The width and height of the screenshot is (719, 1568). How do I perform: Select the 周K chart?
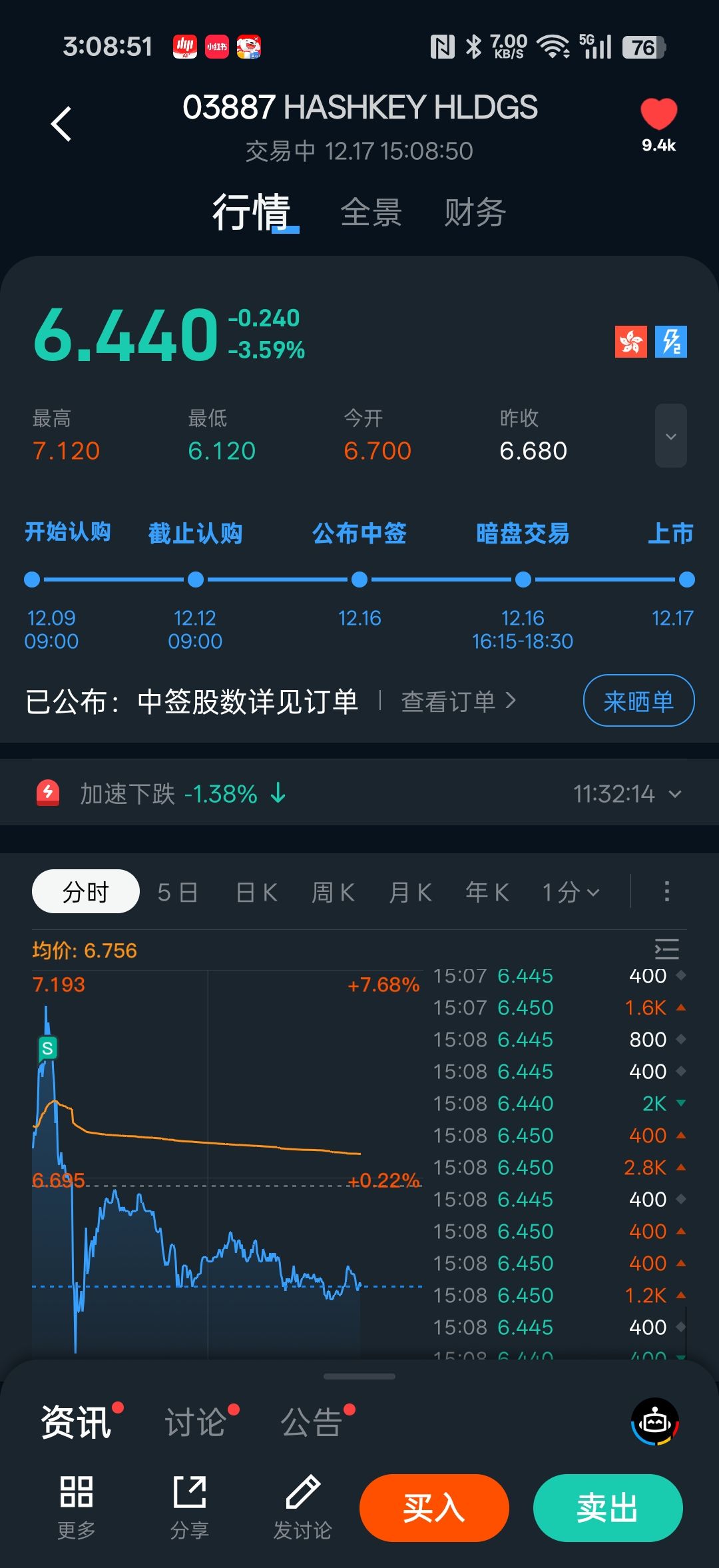point(334,892)
